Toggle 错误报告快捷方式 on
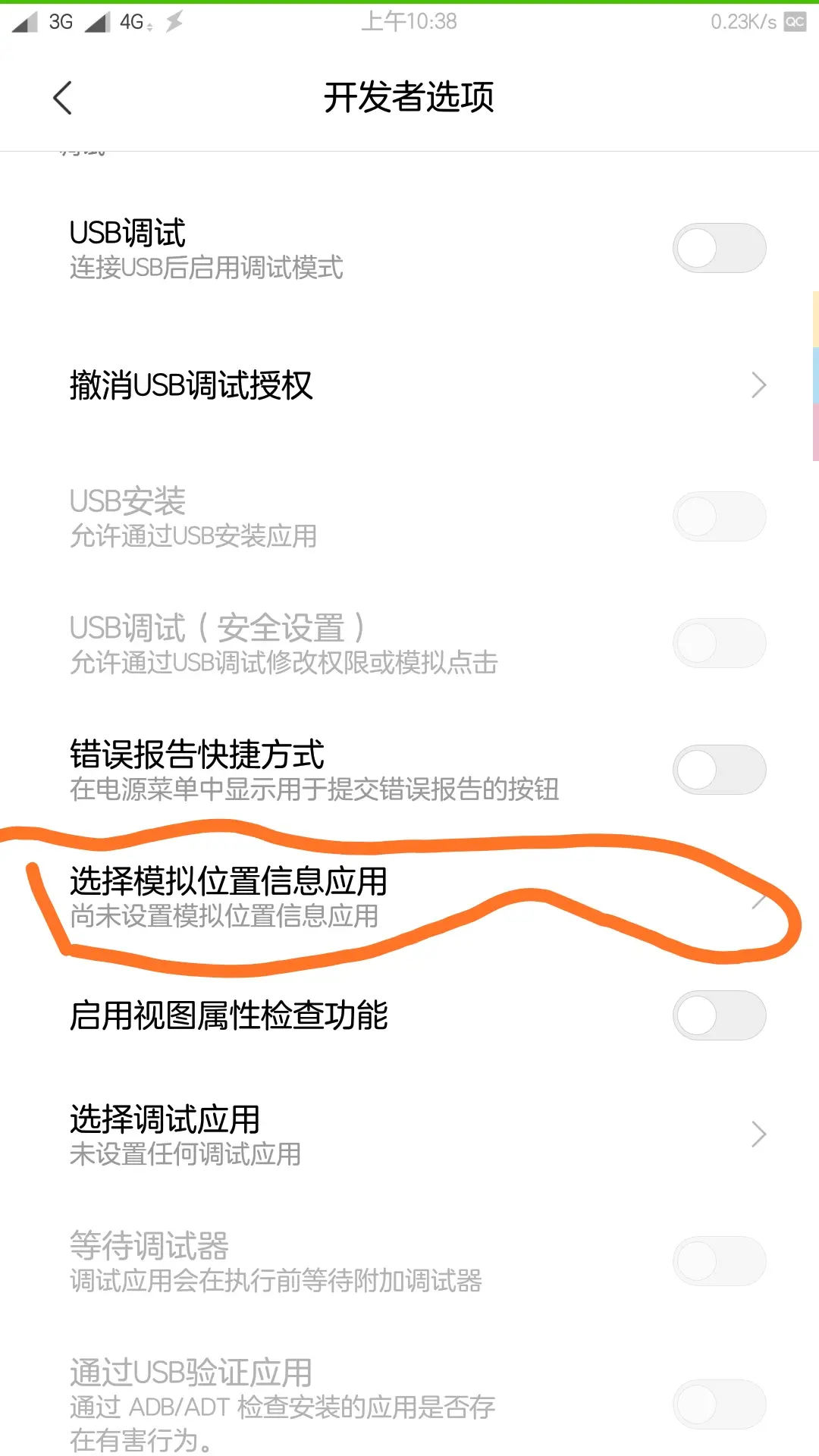 coord(719,770)
